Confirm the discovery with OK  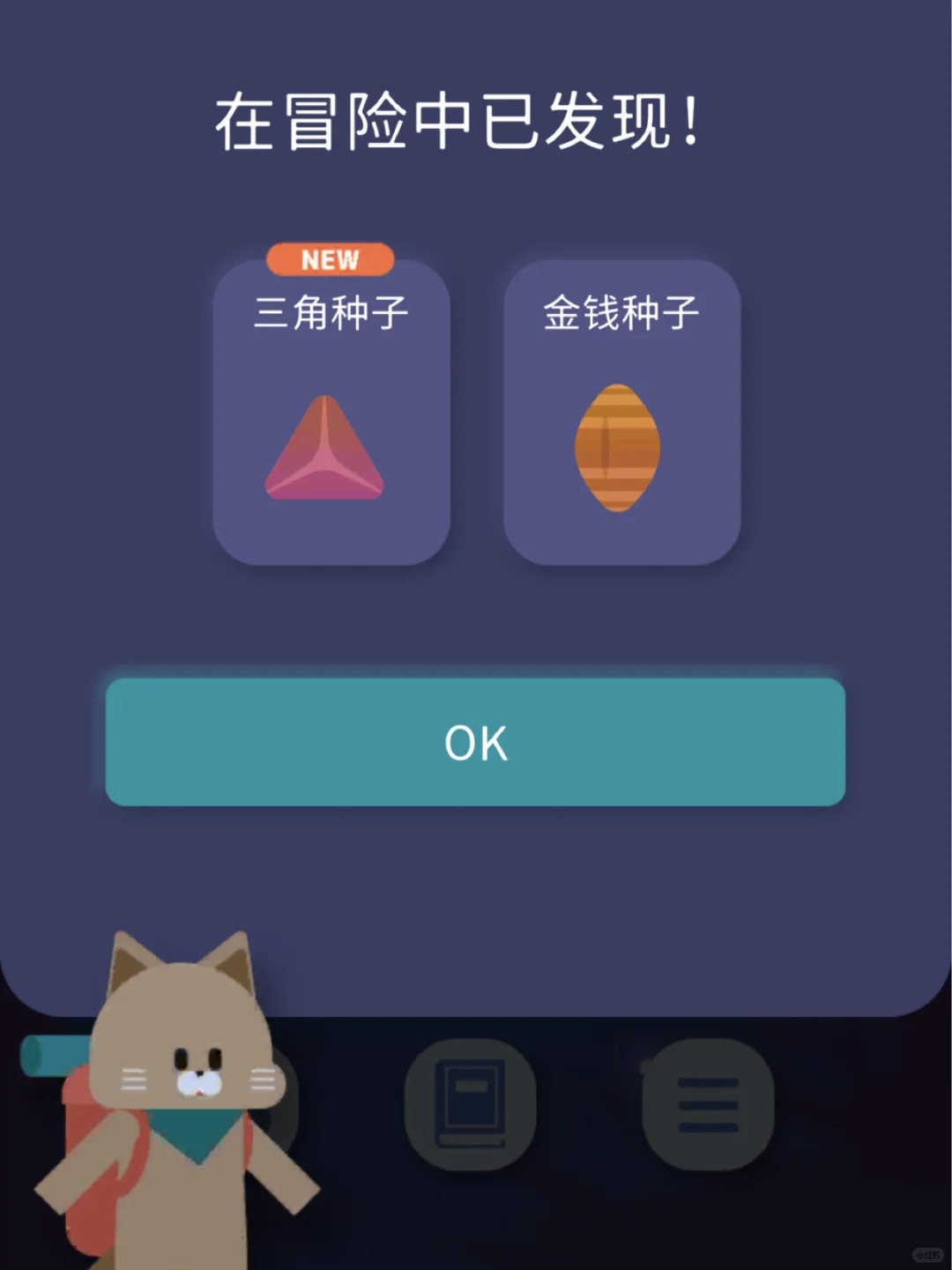tap(475, 742)
